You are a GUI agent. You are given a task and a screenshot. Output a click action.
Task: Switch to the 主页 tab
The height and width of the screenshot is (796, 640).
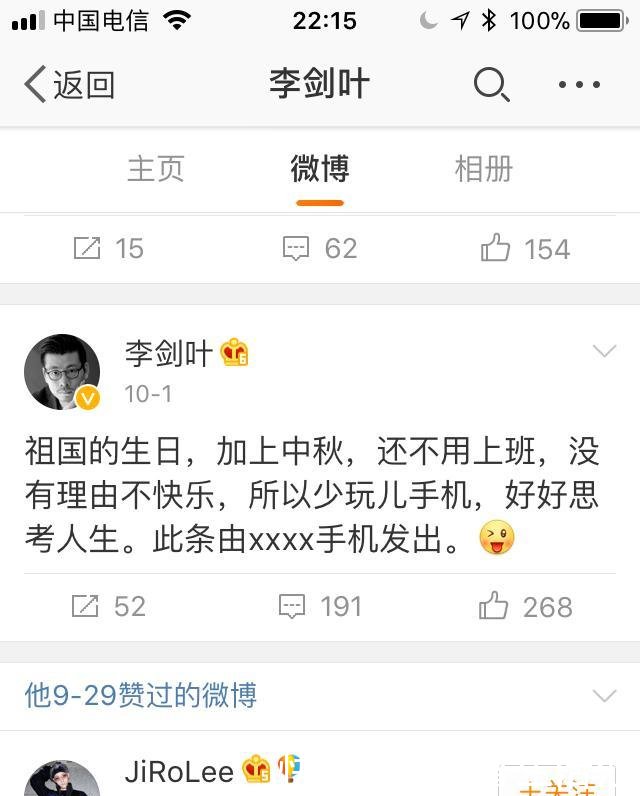(155, 169)
